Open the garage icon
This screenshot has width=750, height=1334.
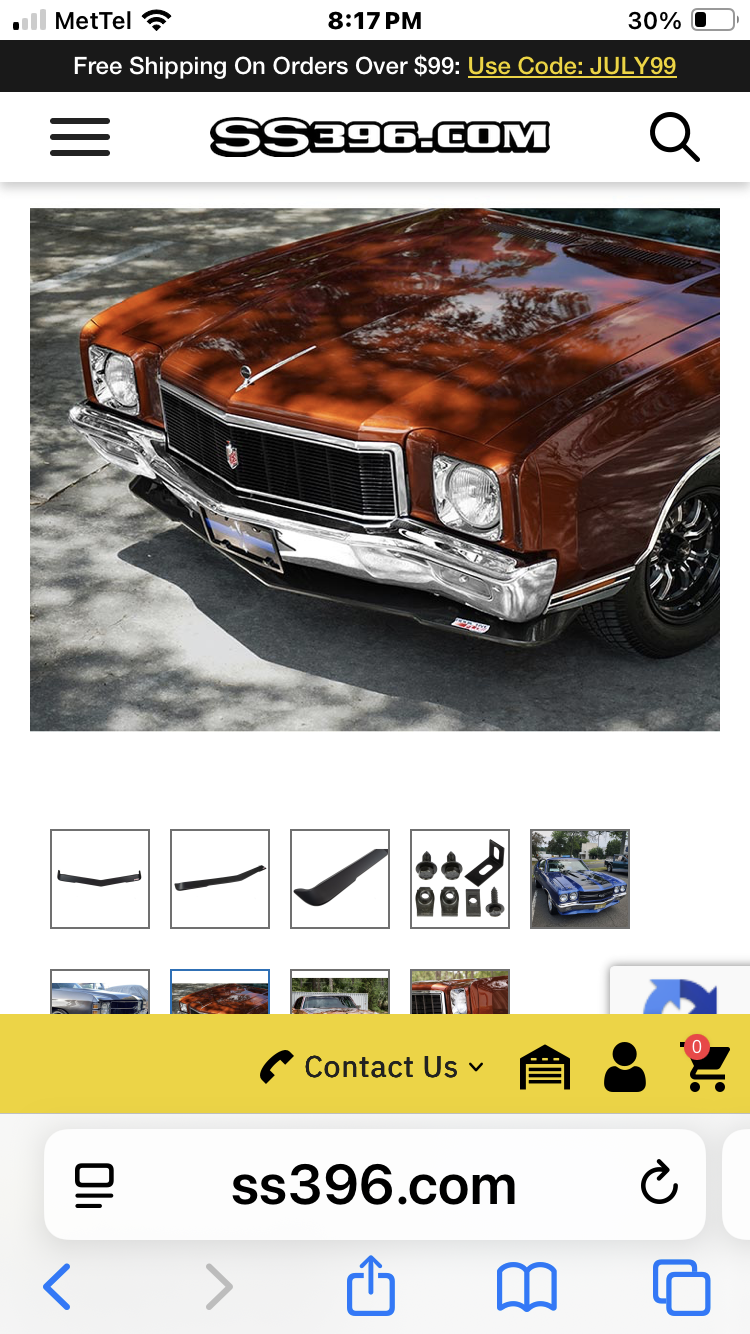(x=545, y=1067)
